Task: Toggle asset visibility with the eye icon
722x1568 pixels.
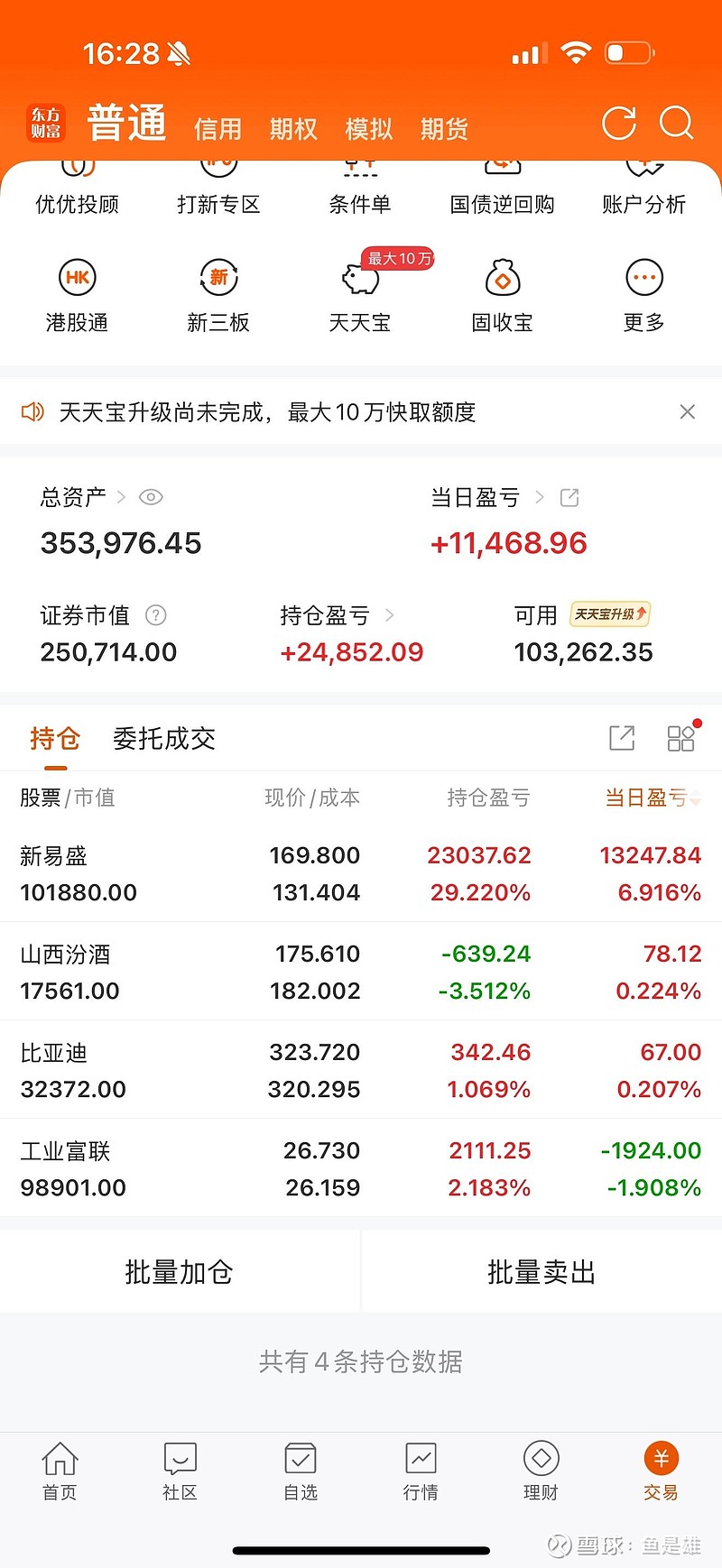Action: tap(151, 497)
